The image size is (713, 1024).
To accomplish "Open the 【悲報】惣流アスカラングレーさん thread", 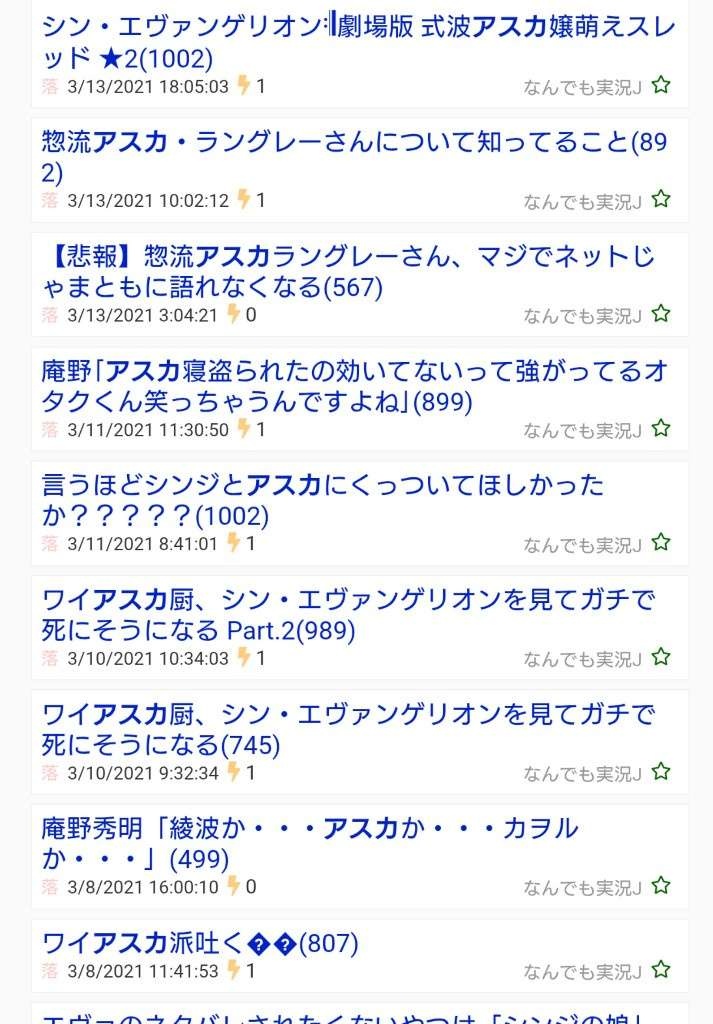I will (340, 271).
